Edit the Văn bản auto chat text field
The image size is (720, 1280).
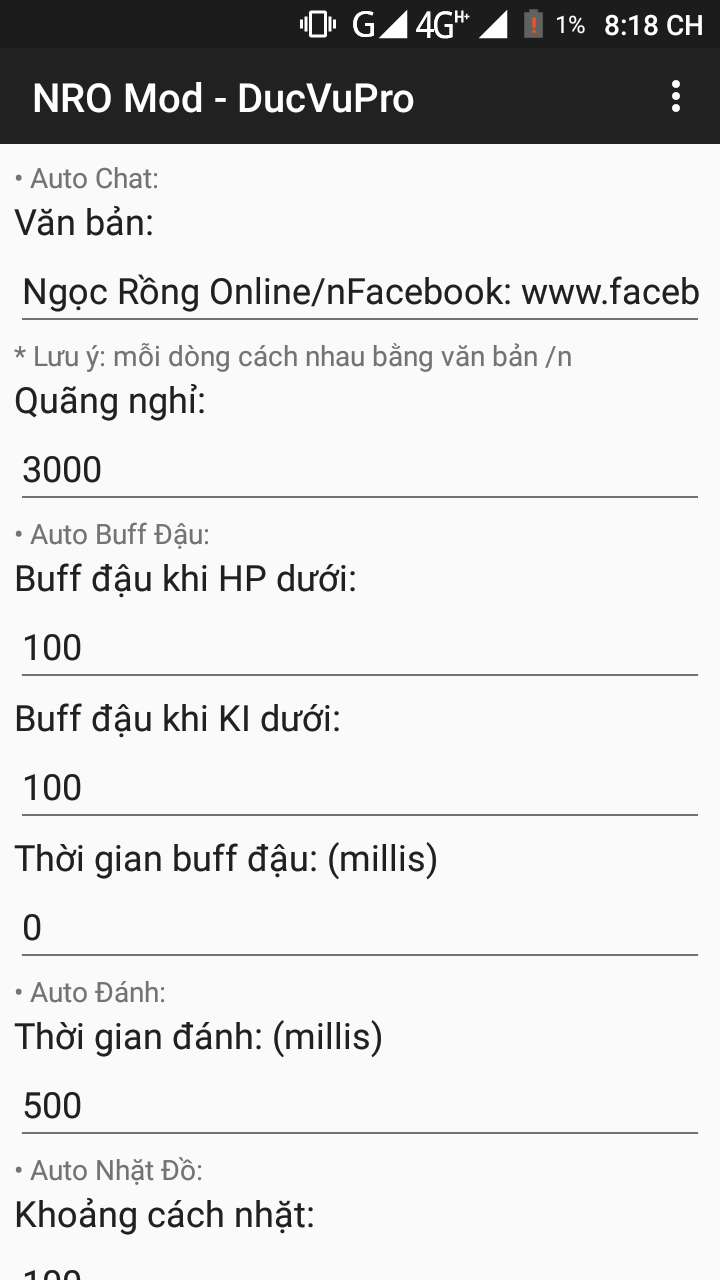(x=360, y=292)
